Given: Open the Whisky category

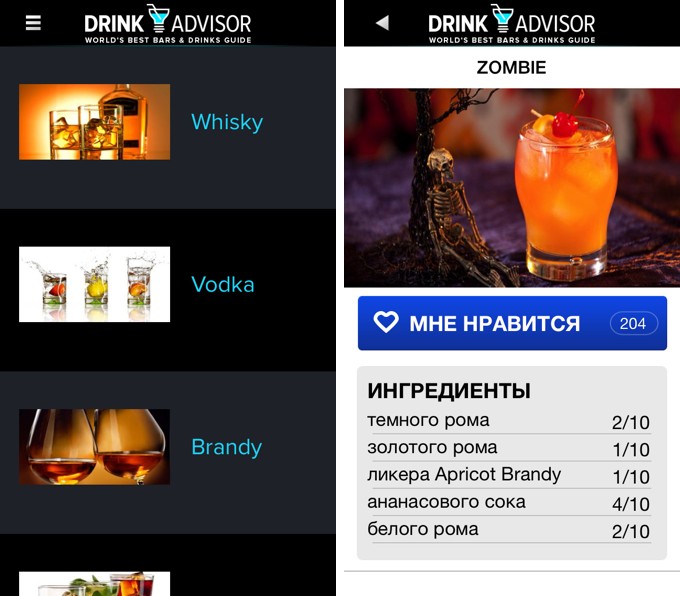Looking at the screenshot, I should pos(226,122).
